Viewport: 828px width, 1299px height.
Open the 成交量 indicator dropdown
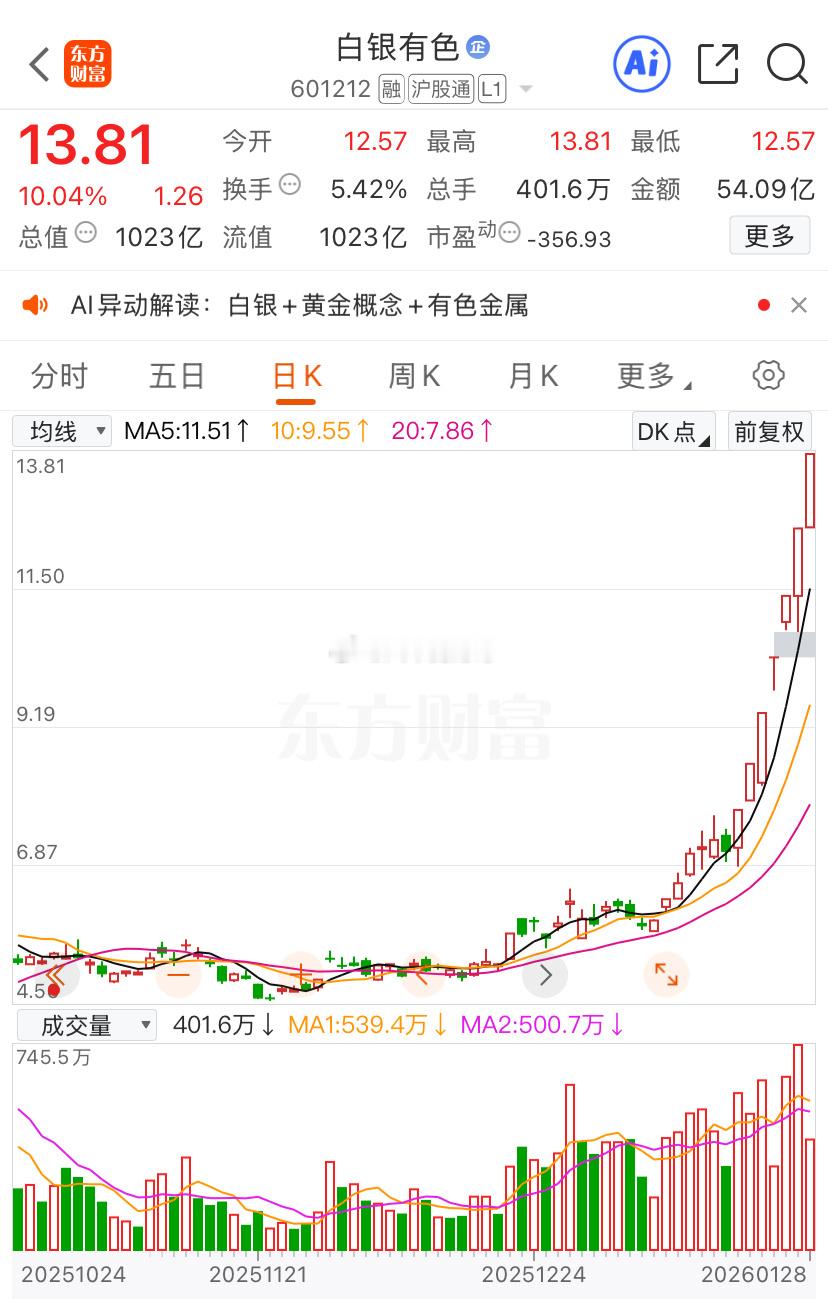tap(87, 1024)
